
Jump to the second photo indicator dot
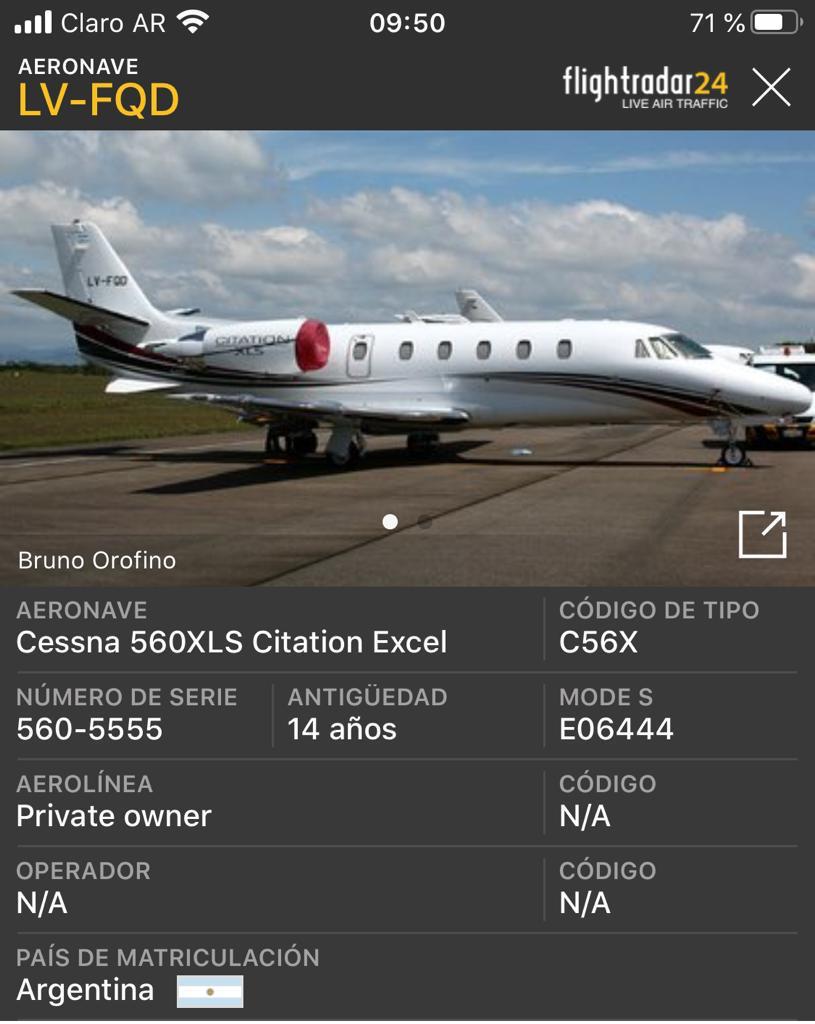[x=425, y=522]
